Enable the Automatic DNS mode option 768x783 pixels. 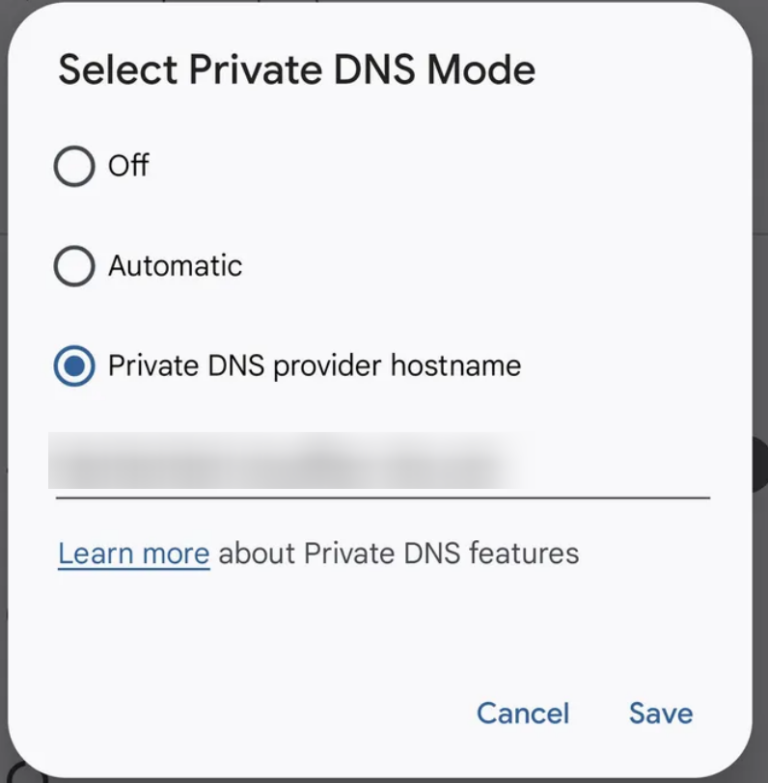click(x=73, y=265)
